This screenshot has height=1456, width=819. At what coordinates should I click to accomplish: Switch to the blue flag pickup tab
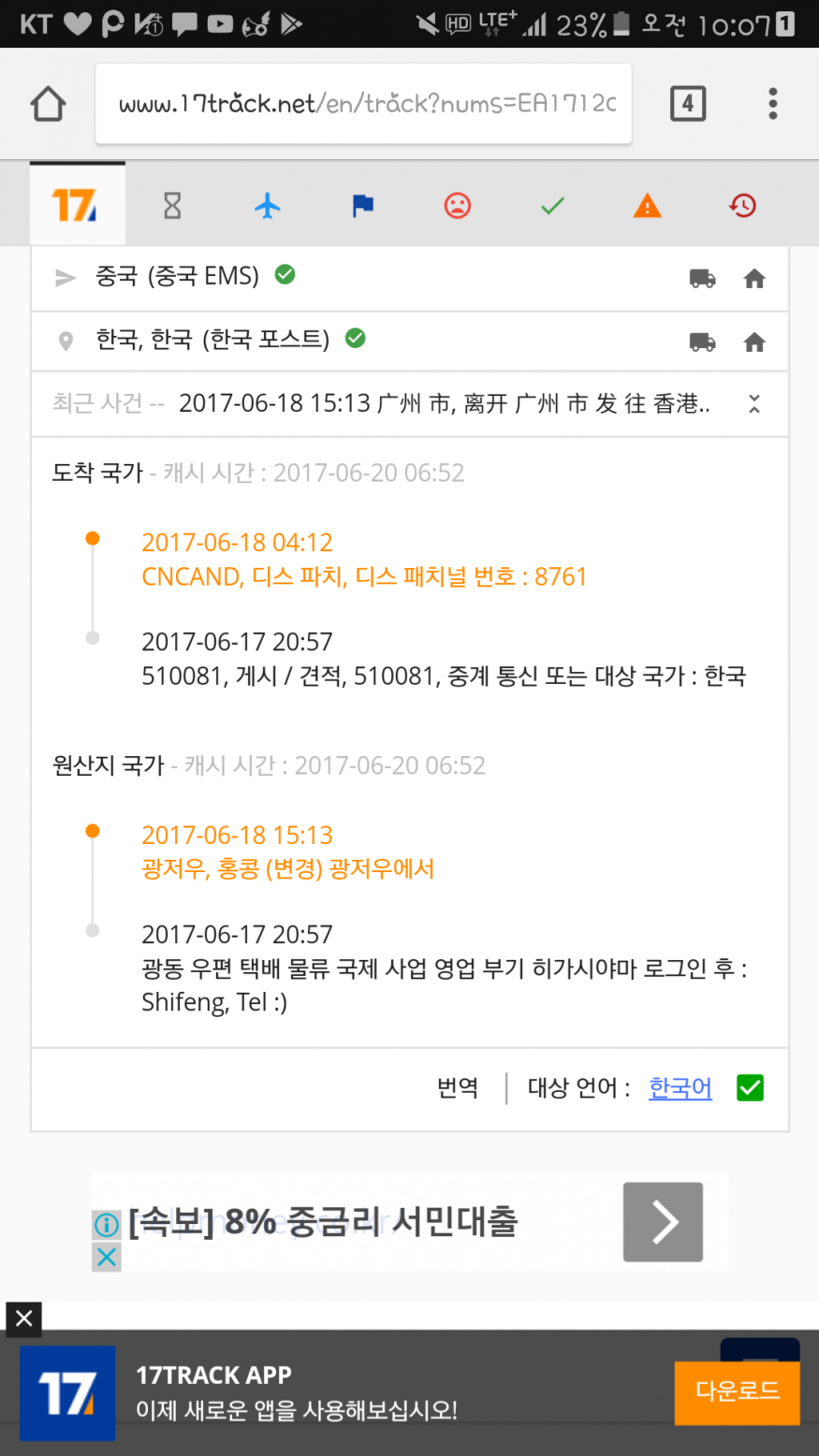point(363,205)
